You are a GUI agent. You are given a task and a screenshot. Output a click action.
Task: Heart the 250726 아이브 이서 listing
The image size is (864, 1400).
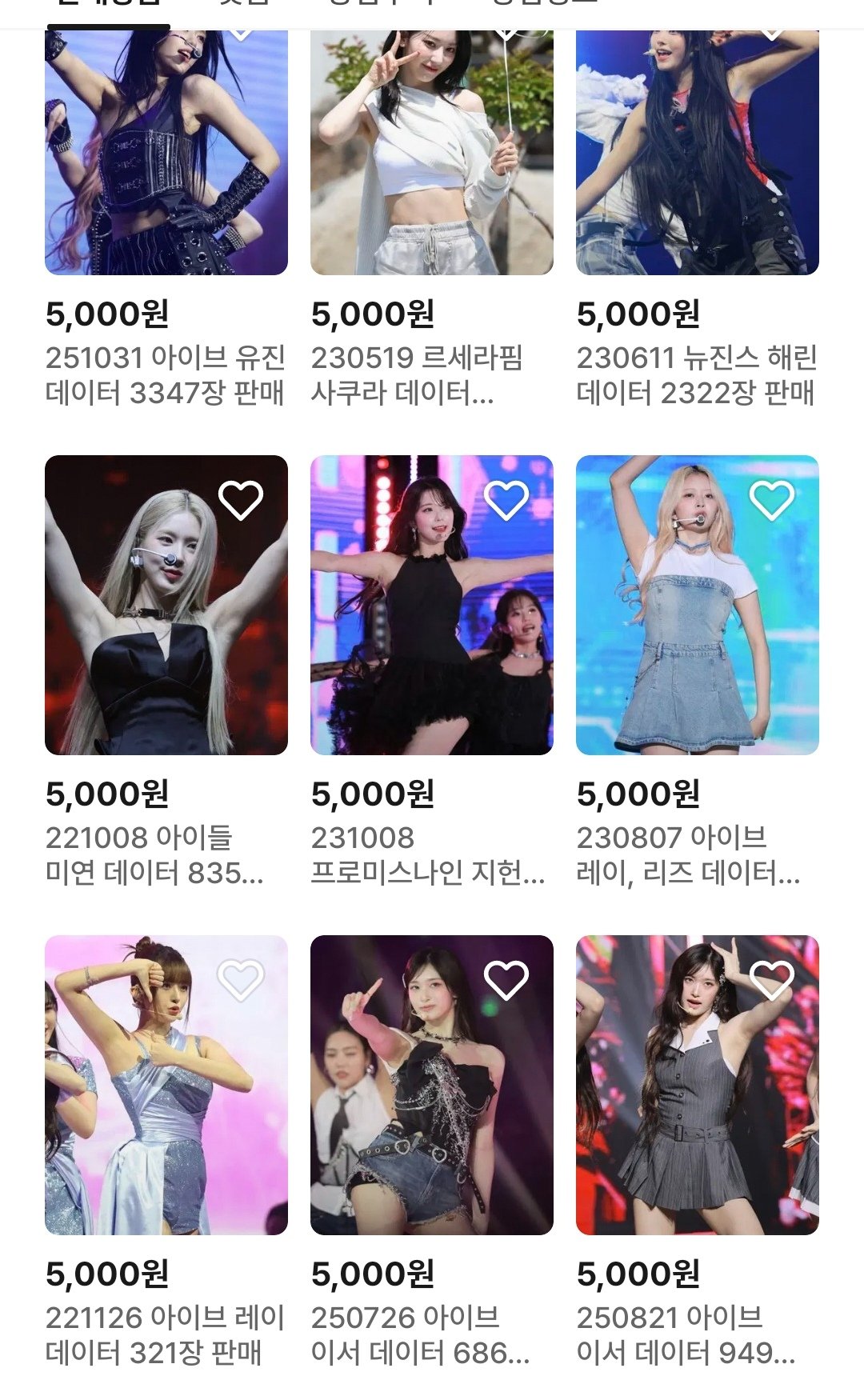506,980
